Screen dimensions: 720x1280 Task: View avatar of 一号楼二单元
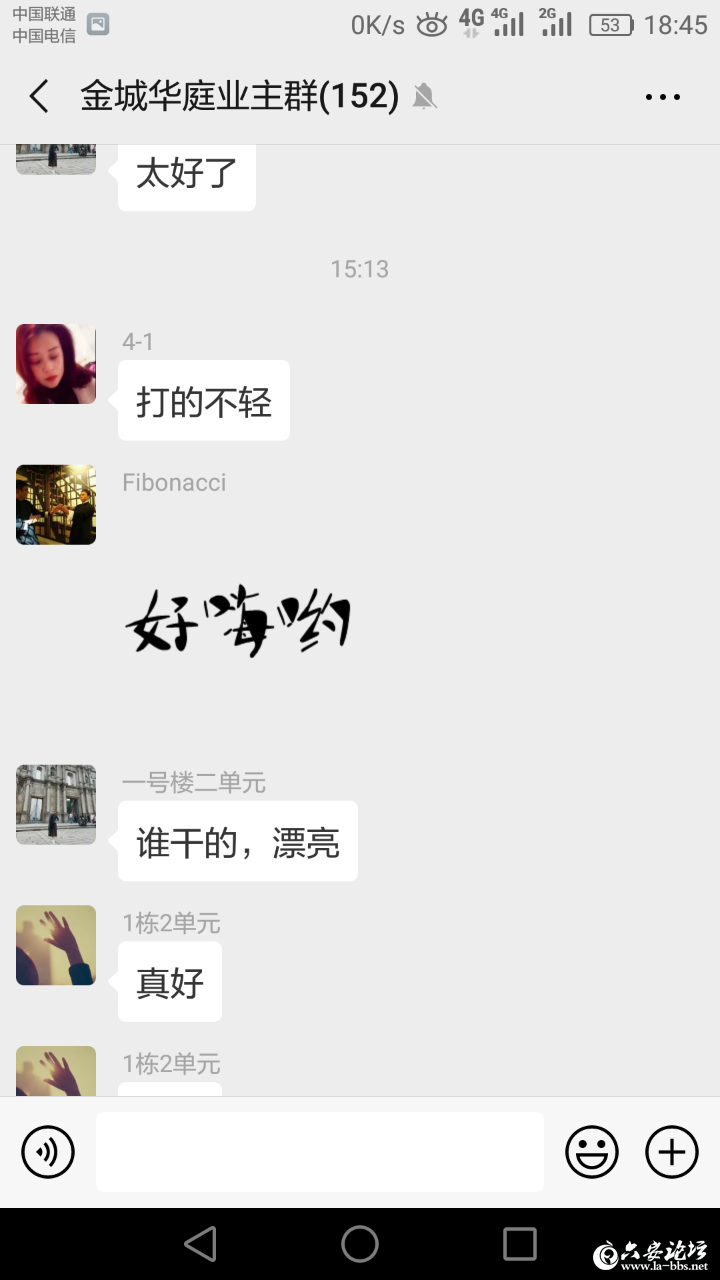[56, 805]
